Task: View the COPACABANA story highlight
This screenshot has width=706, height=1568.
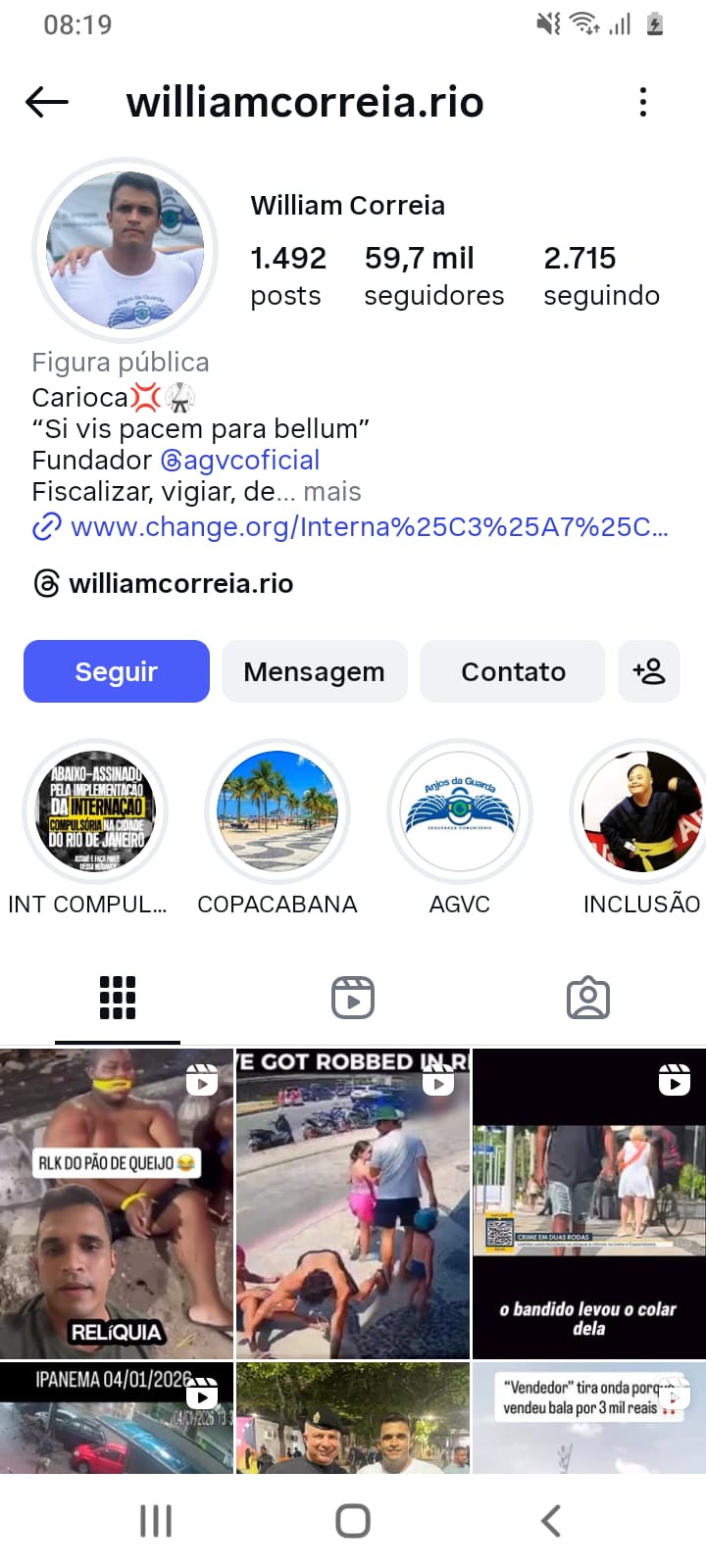Action: coord(277,812)
